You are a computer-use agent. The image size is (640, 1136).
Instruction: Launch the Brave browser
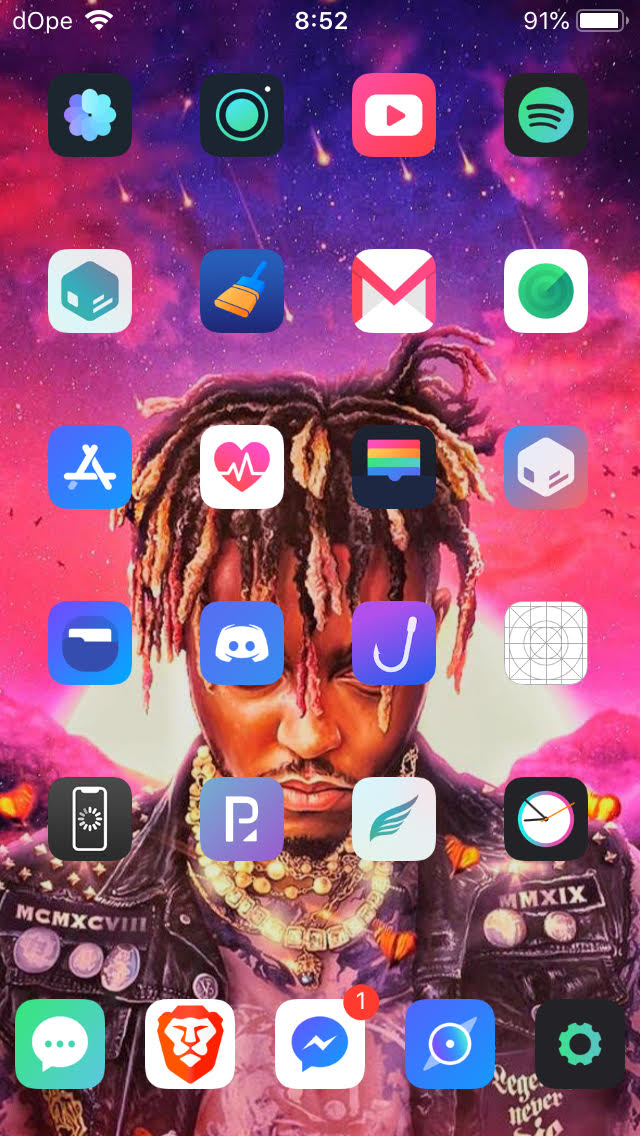coord(190,1044)
